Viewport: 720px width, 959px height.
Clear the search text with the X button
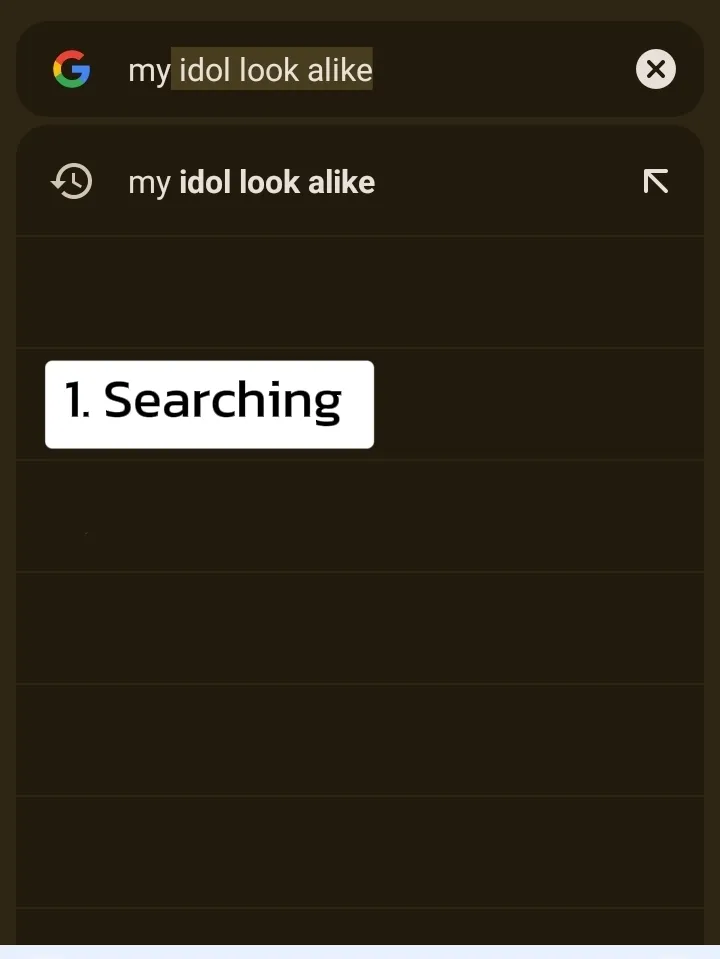coord(656,70)
